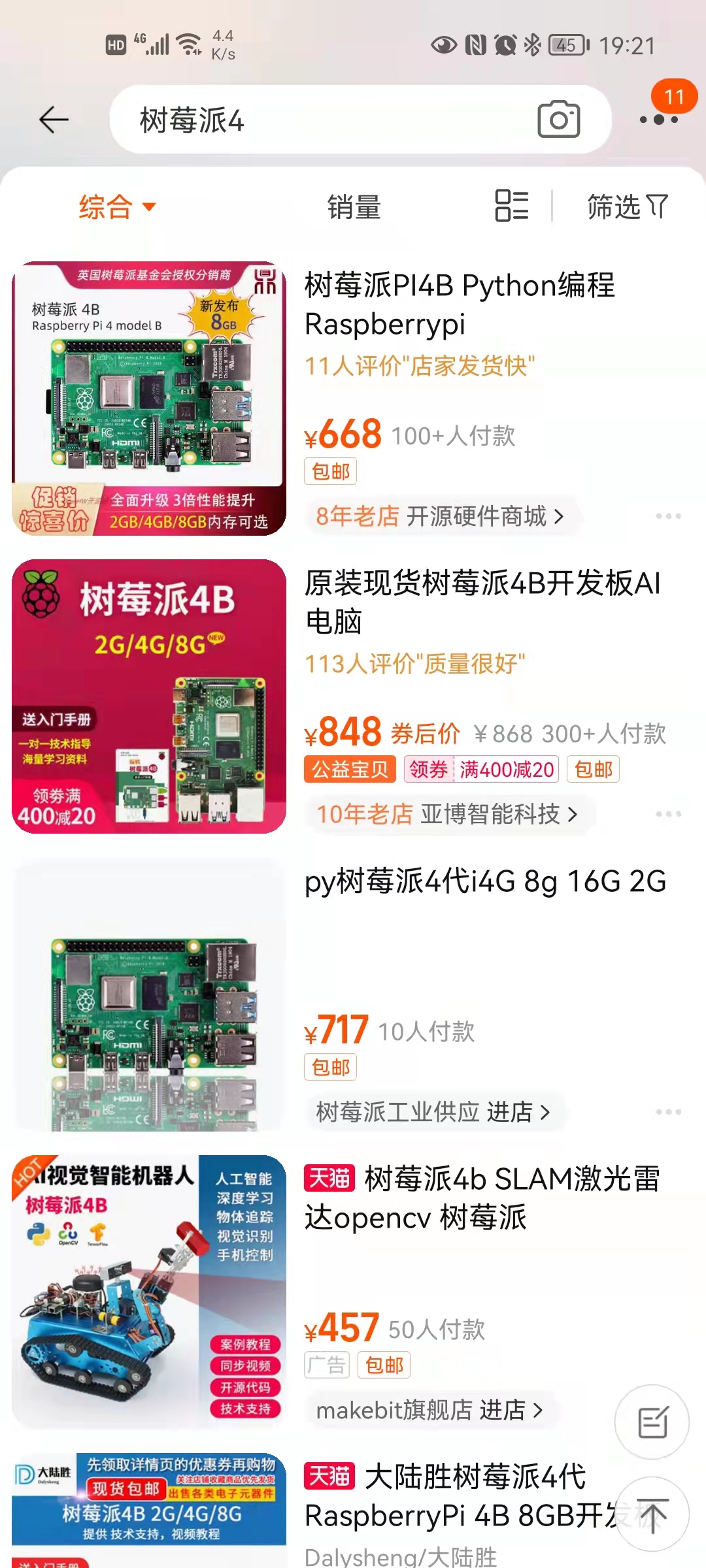This screenshot has height=1568, width=706.
Task: Open the 筛选 filter panel
Action: 626,207
